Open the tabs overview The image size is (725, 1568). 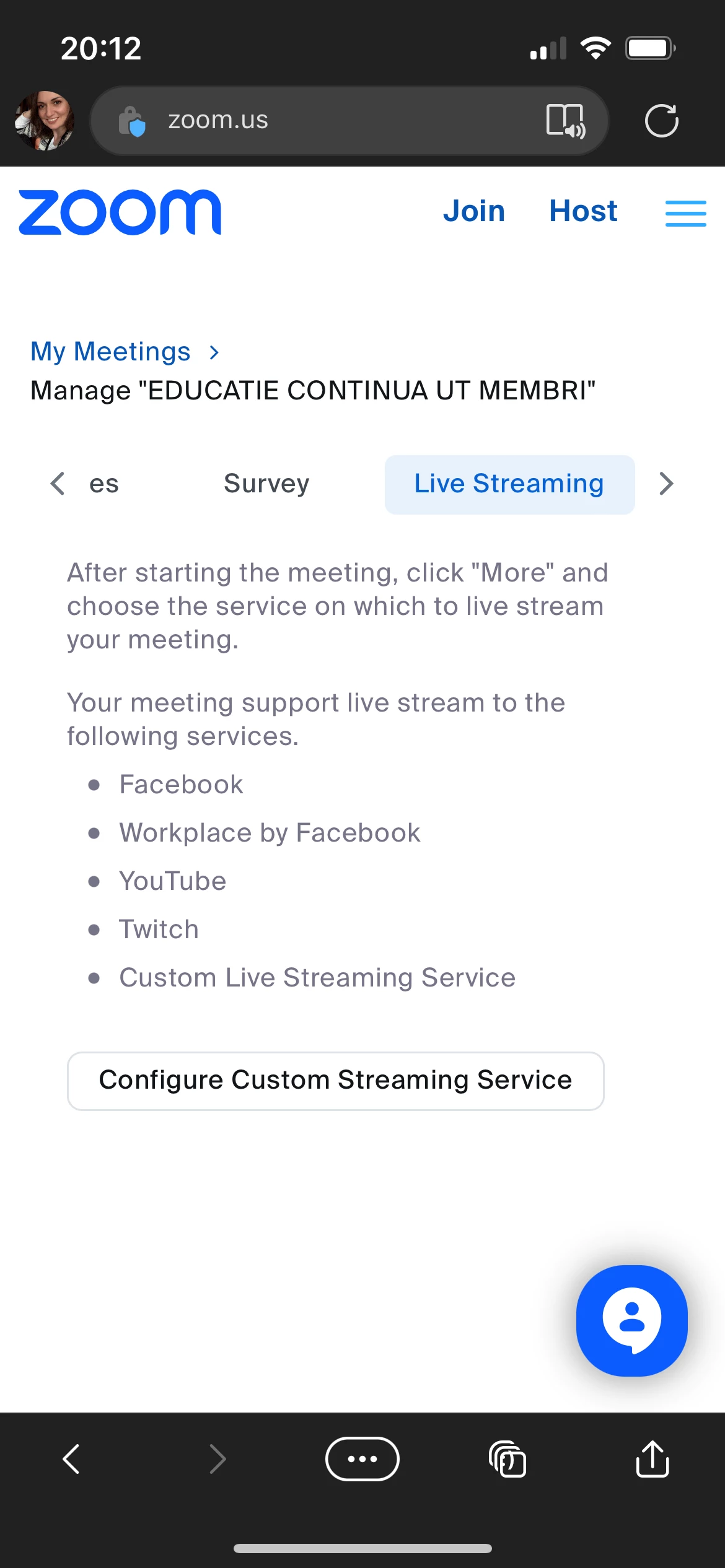click(507, 1459)
